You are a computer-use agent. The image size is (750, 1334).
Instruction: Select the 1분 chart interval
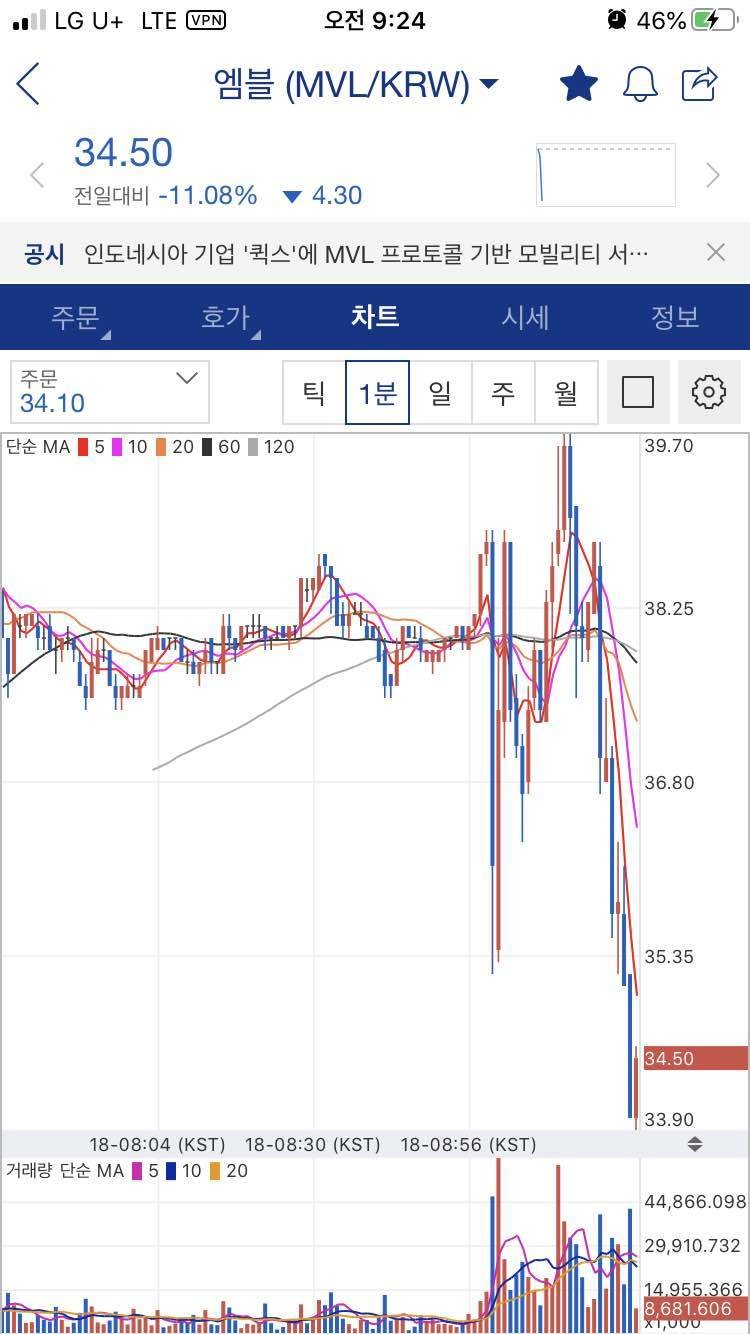pos(377,392)
